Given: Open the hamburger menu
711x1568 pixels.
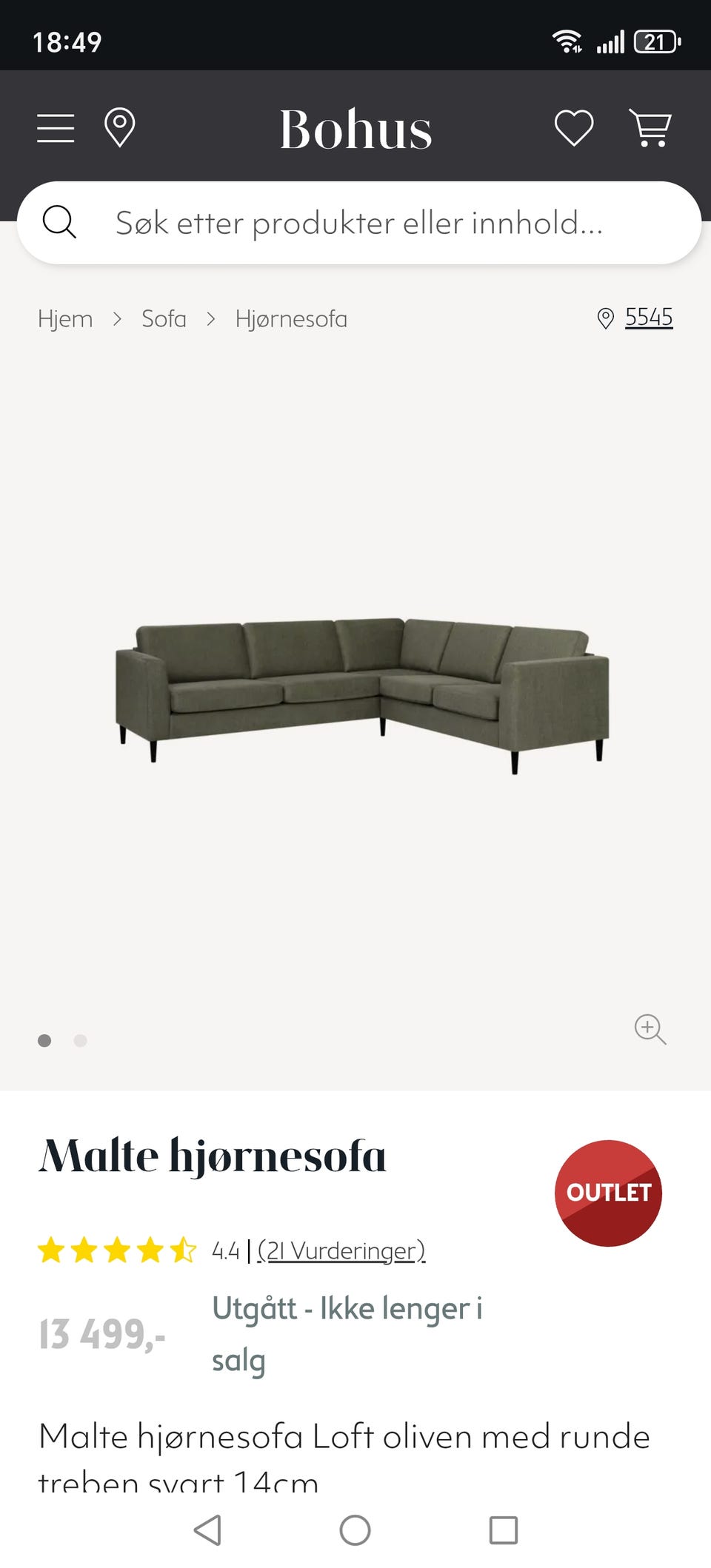Looking at the screenshot, I should point(56,128).
